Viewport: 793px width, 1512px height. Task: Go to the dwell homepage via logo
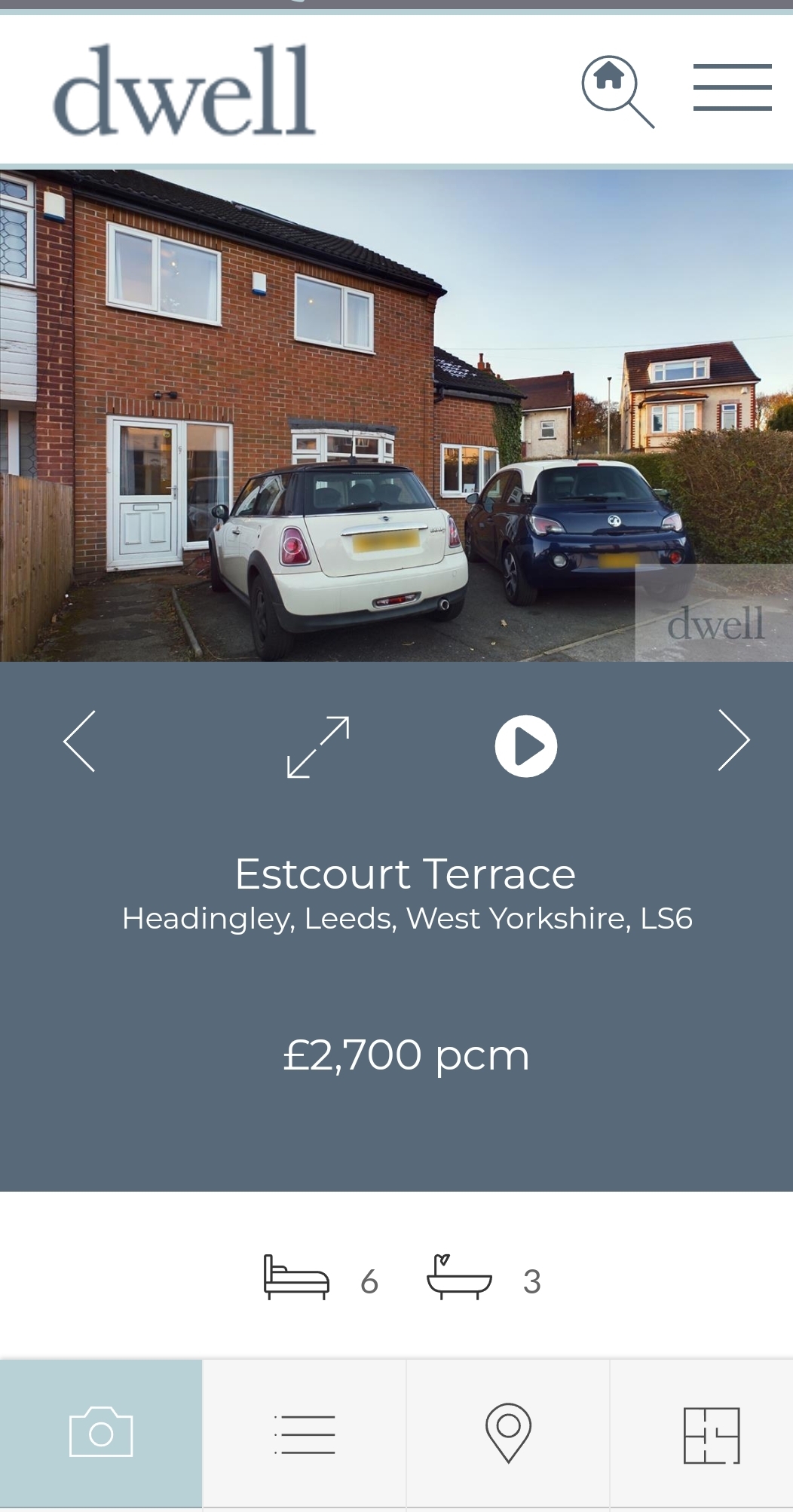[x=184, y=90]
